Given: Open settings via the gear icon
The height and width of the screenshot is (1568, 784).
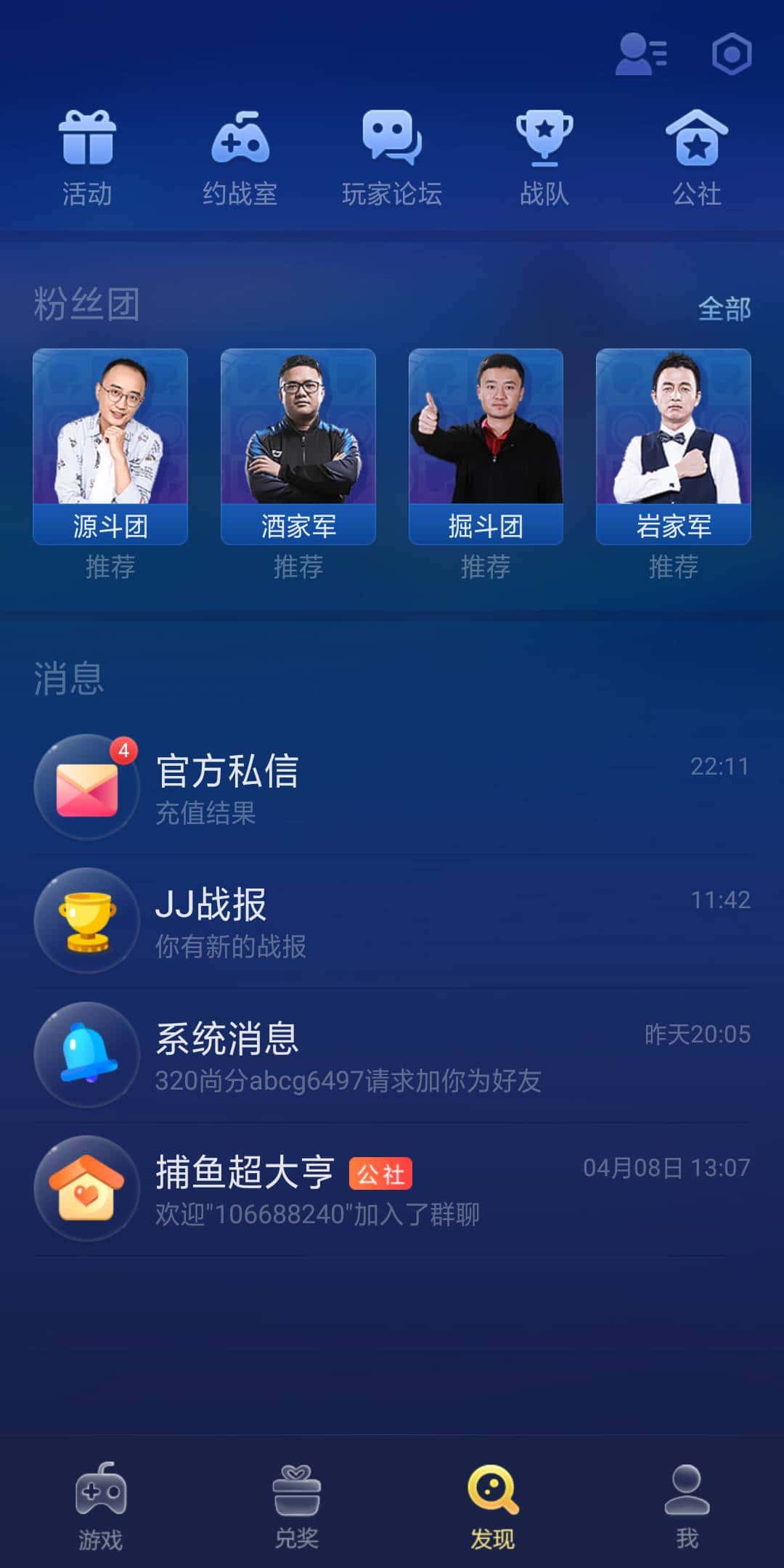Looking at the screenshot, I should [x=732, y=53].
